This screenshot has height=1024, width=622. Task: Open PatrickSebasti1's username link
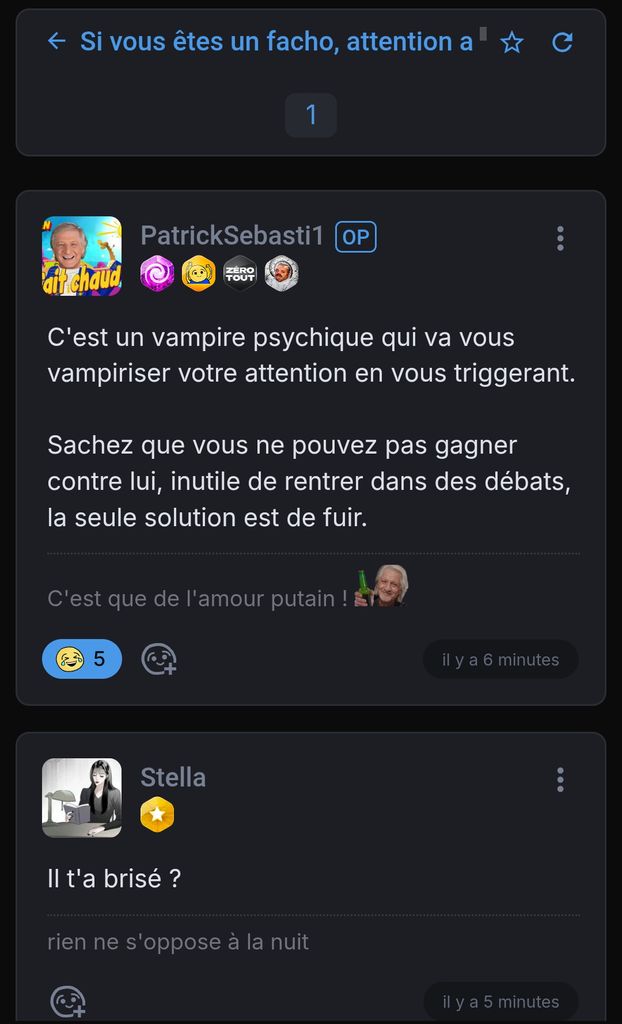[x=232, y=236]
